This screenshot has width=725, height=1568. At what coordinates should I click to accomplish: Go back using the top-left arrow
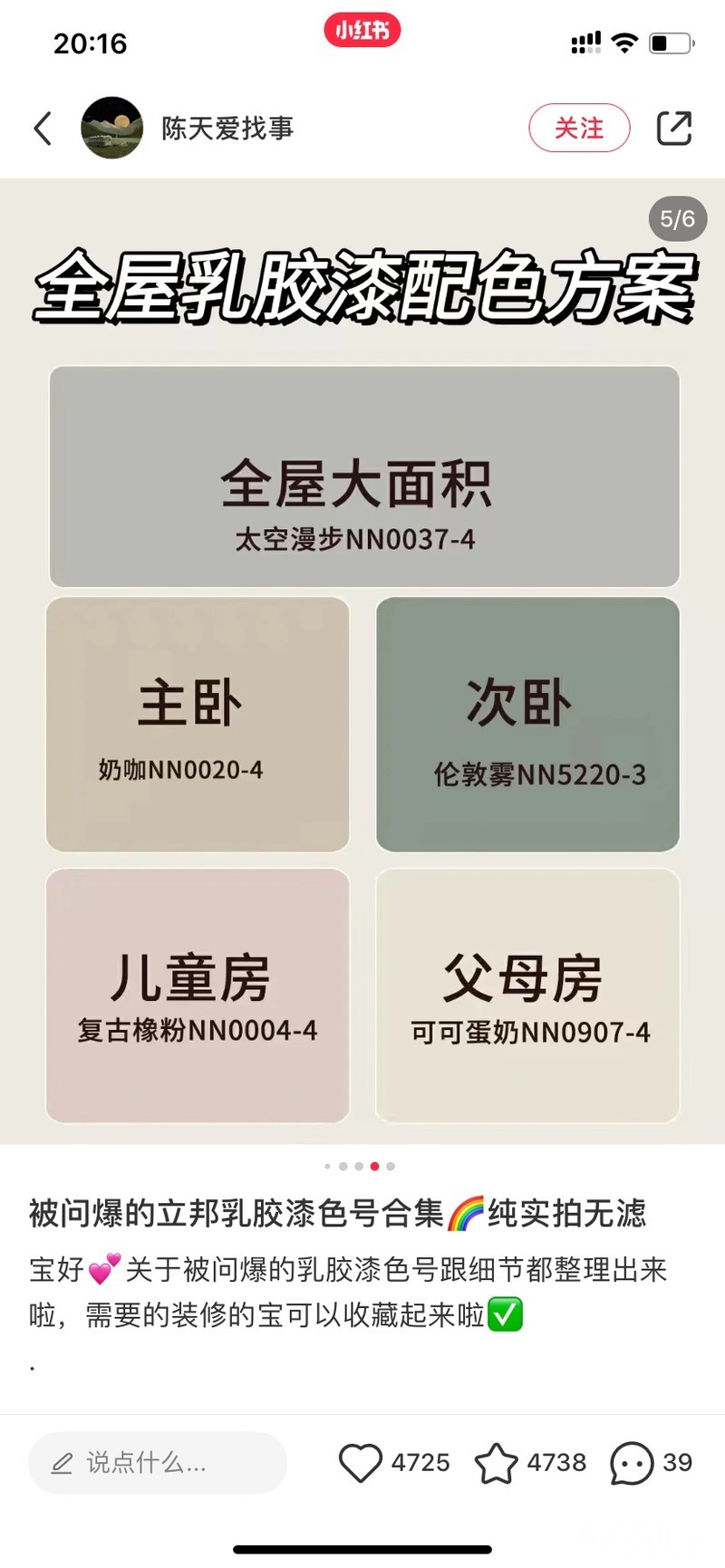click(x=43, y=128)
